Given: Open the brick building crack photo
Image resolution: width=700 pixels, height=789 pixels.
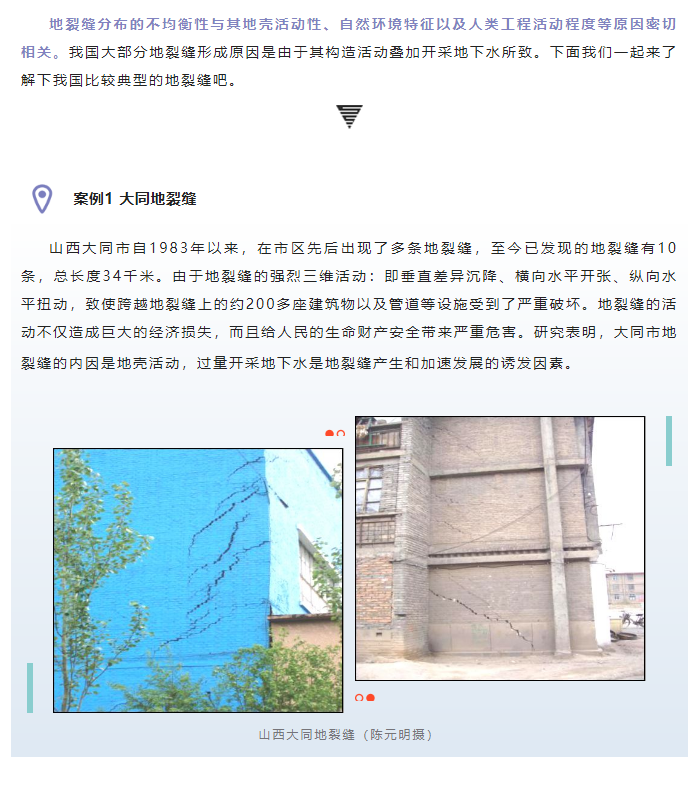Looking at the screenshot, I should [x=500, y=549].
